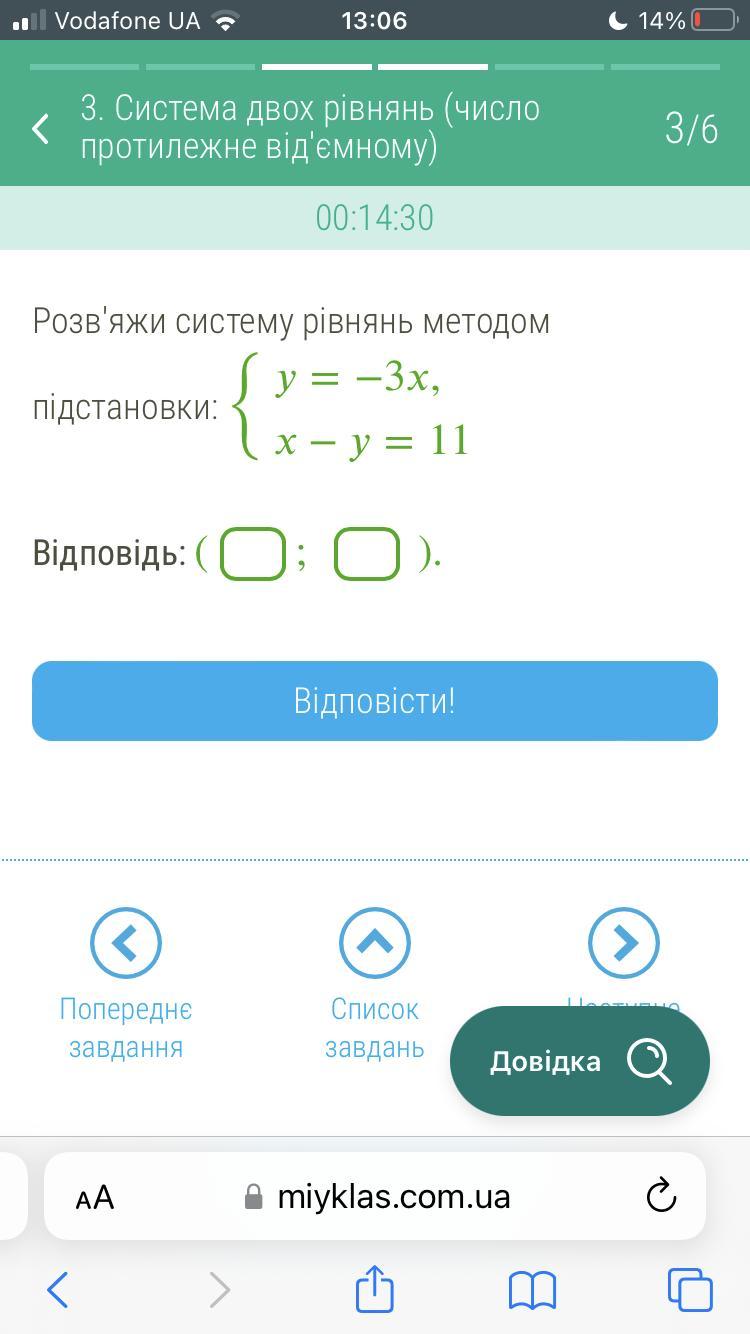Show open Safari tabs
The width and height of the screenshot is (750, 1334).
point(690,1290)
